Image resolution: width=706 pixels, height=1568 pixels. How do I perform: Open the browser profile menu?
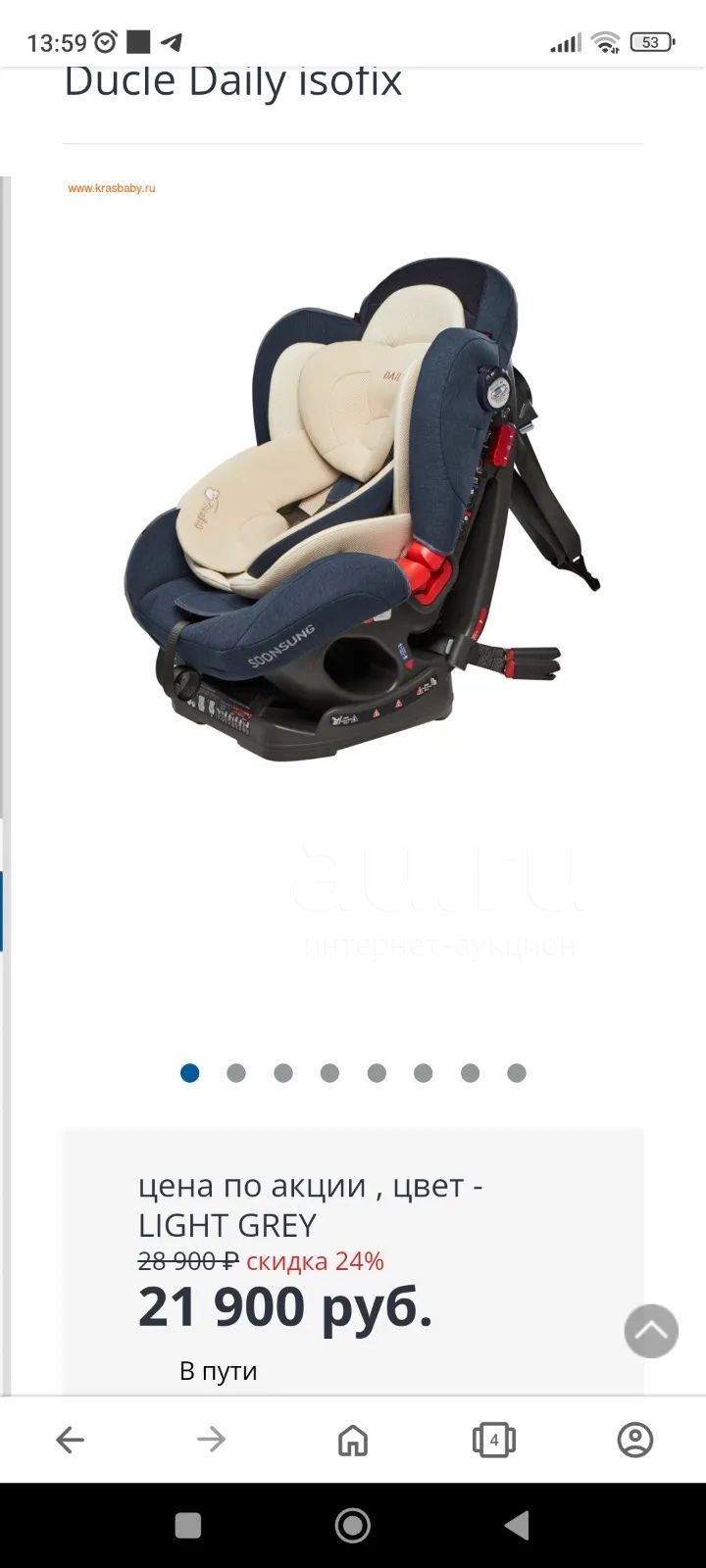tap(635, 1440)
